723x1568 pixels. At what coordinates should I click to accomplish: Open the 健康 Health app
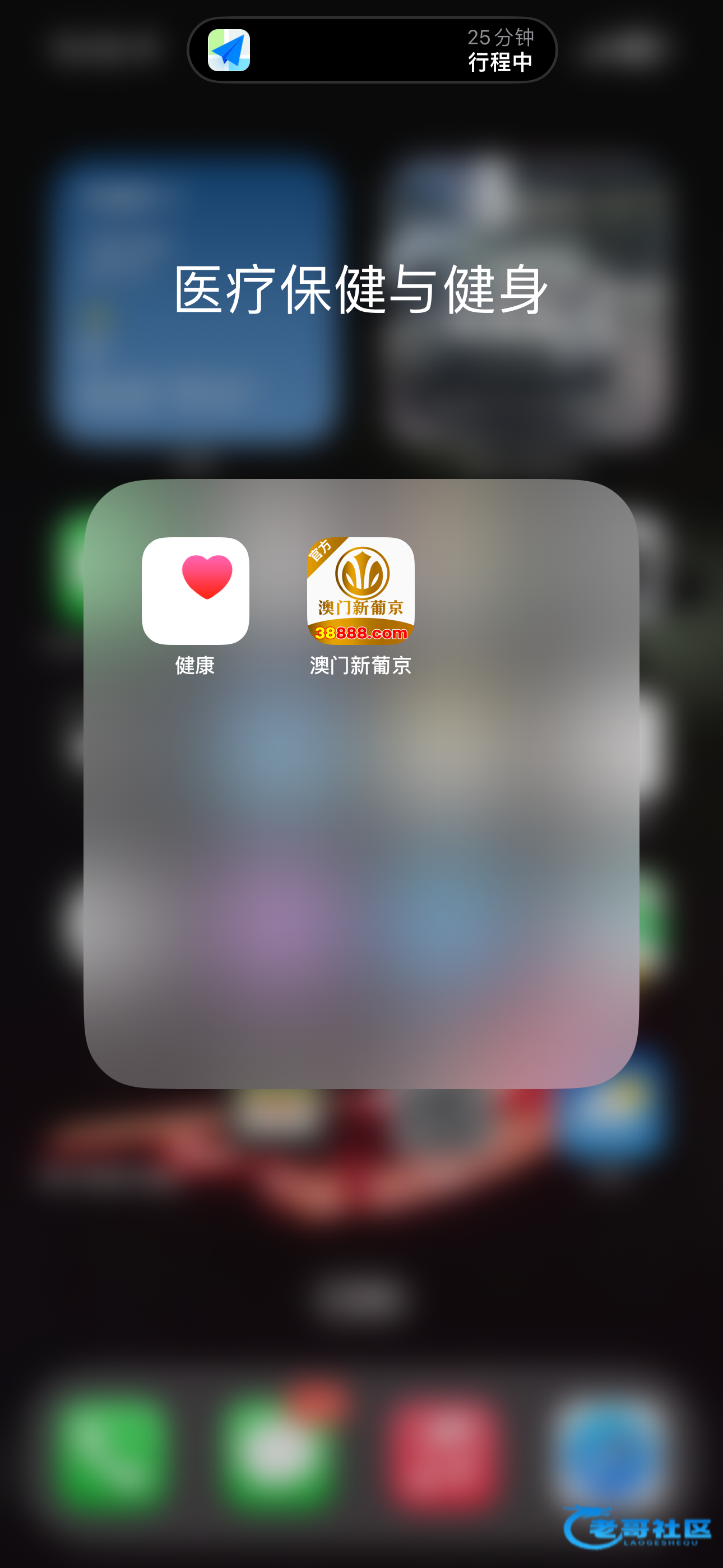196,591
